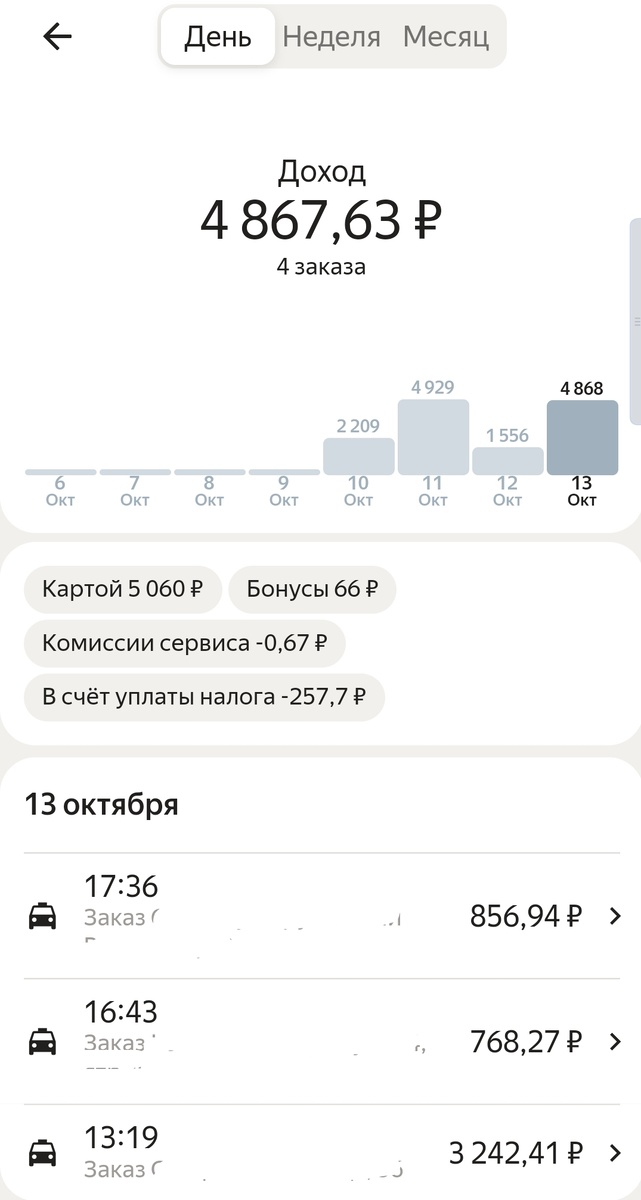Select the 13 Окт income bar
This screenshot has width=641, height=1200.
[582, 438]
